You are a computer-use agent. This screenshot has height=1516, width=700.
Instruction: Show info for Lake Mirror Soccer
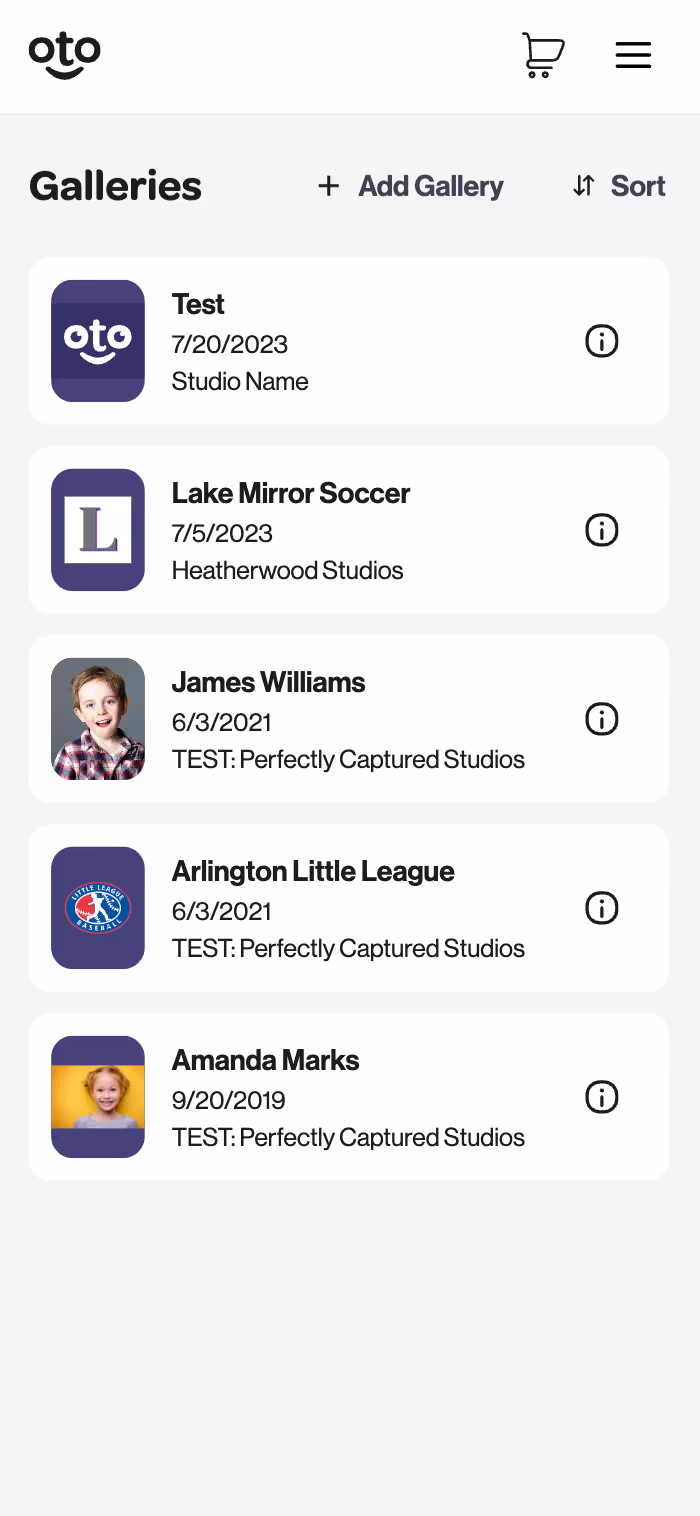[601, 530]
